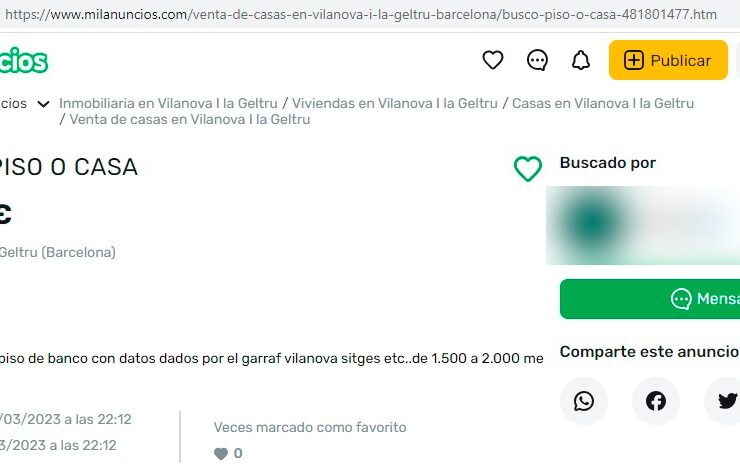Go to Milanuncios home via logo
Viewport: 740px width, 473px height.
pos(24,61)
